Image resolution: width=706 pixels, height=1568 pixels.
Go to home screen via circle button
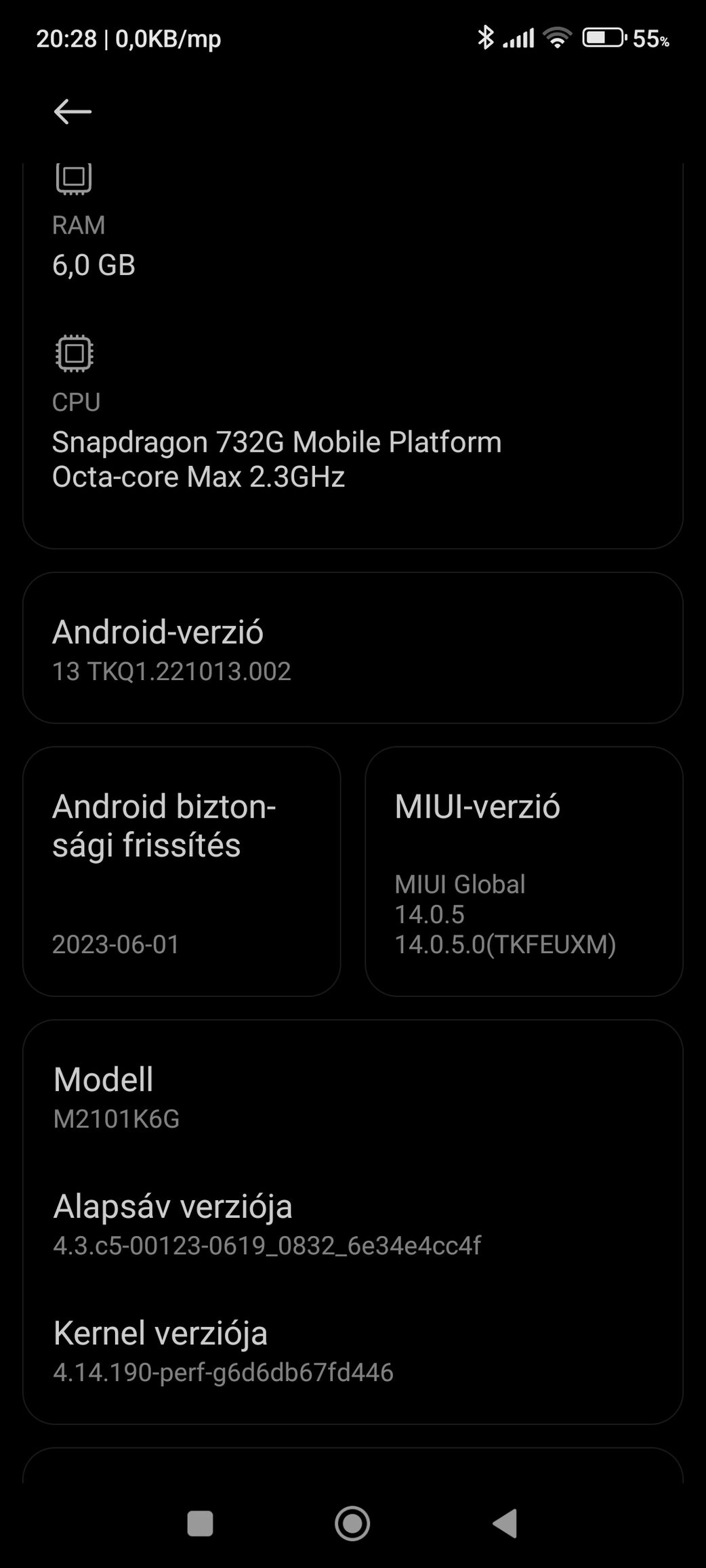(352, 1523)
